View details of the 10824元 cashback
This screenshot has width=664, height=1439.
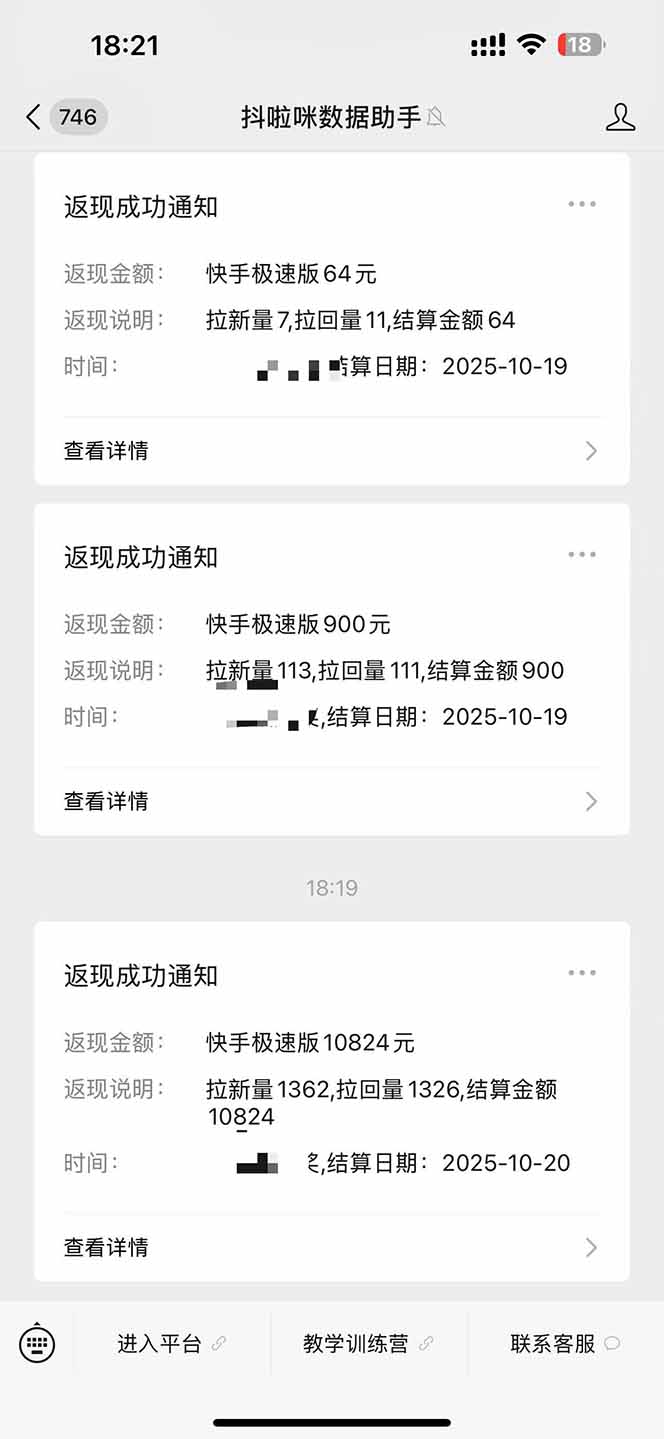[332, 1247]
